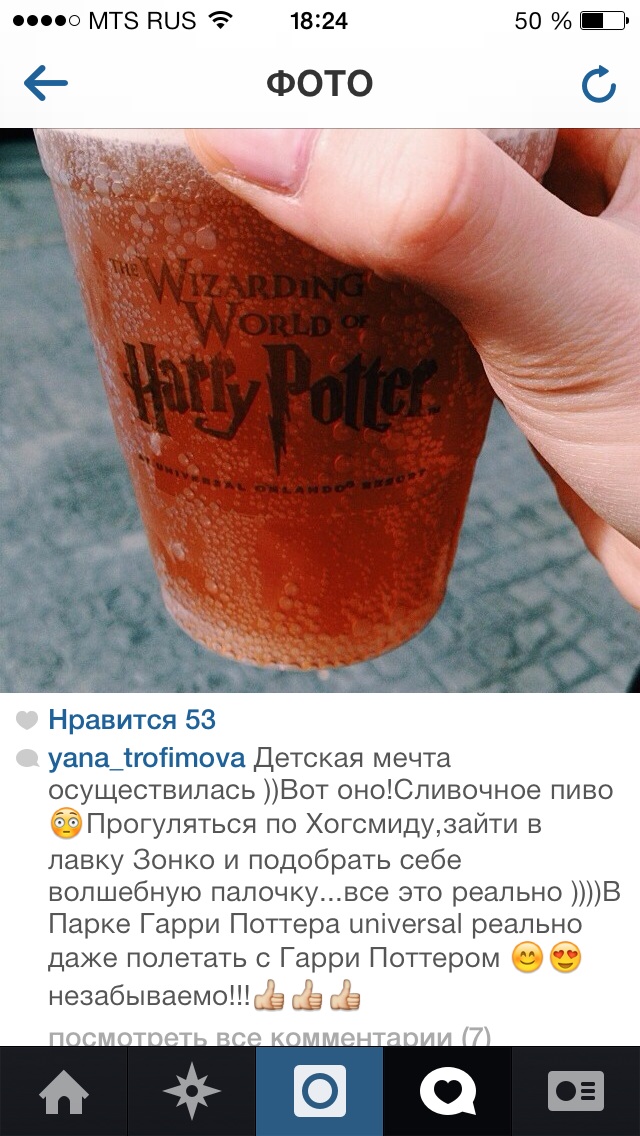Open the list of 53 likes

[x=132, y=719]
